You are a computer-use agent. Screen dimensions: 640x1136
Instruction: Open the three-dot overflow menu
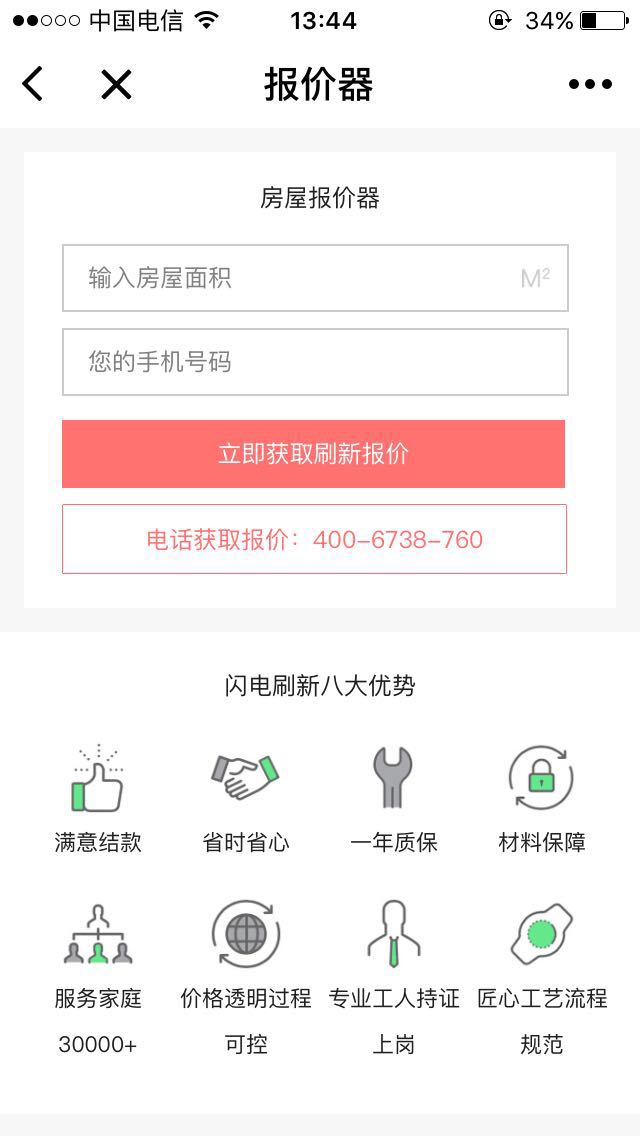(x=590, y=85)
